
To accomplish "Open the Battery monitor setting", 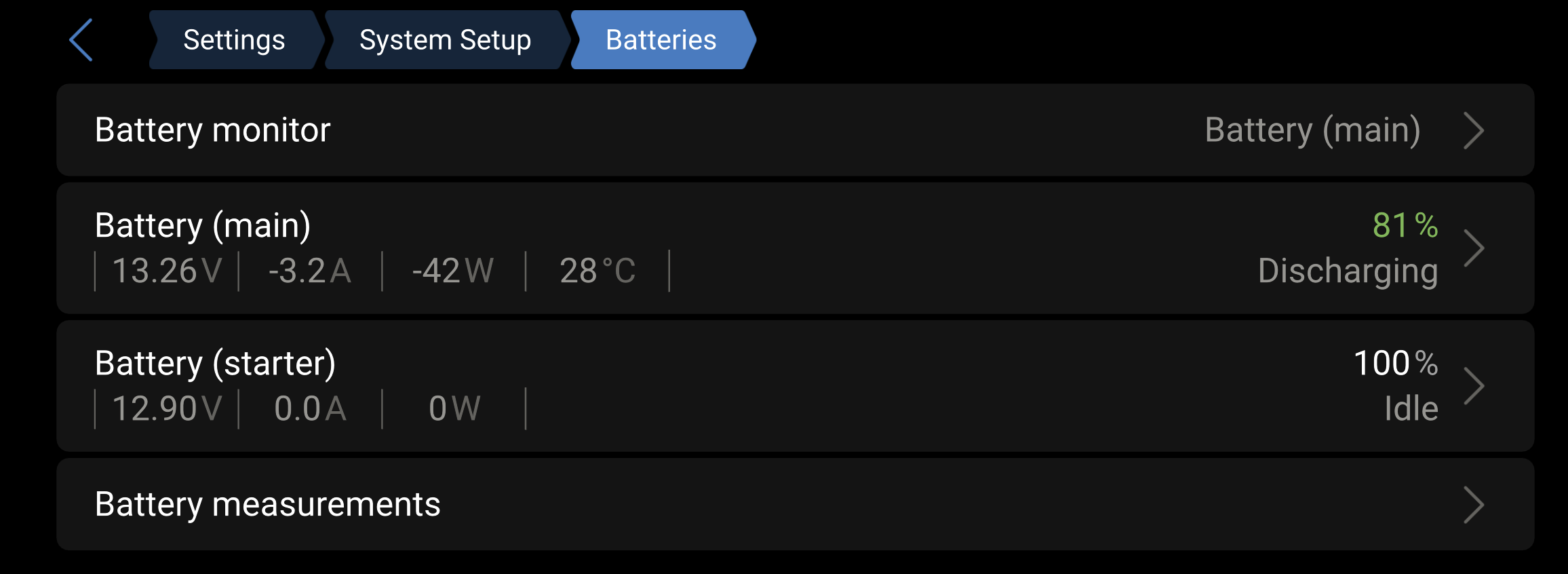I will 795,130.
